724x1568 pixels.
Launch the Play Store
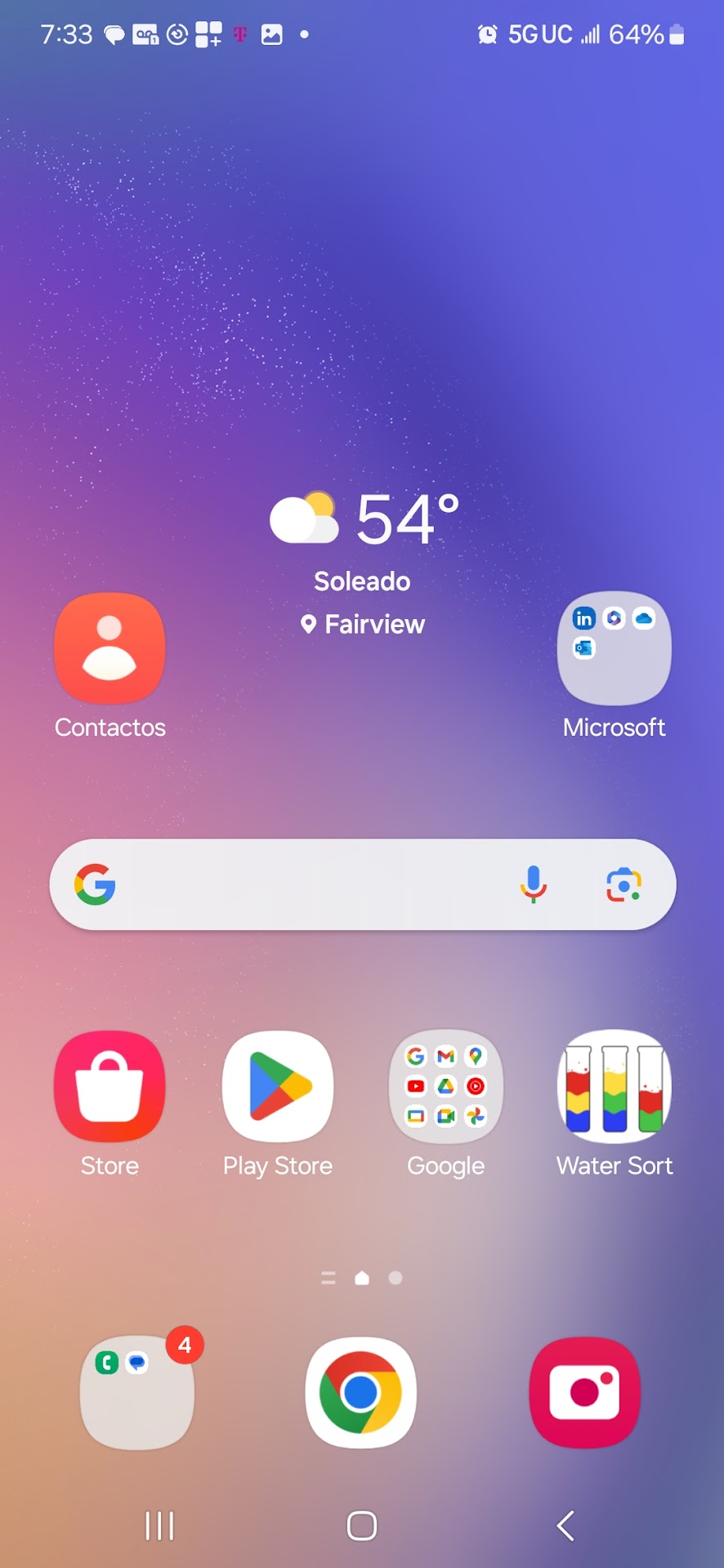coord(278,1087)
